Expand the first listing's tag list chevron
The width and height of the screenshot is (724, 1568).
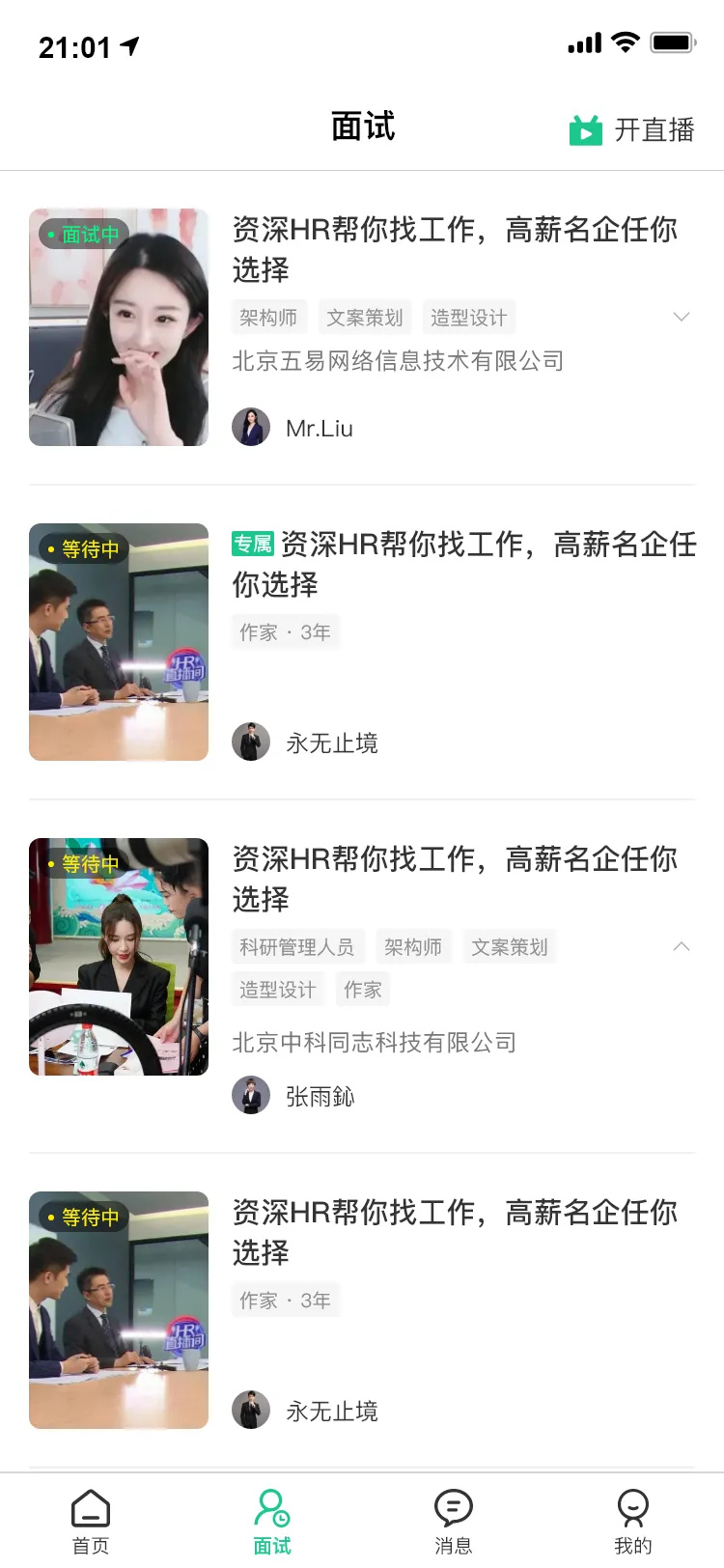(x=682, y=317)
